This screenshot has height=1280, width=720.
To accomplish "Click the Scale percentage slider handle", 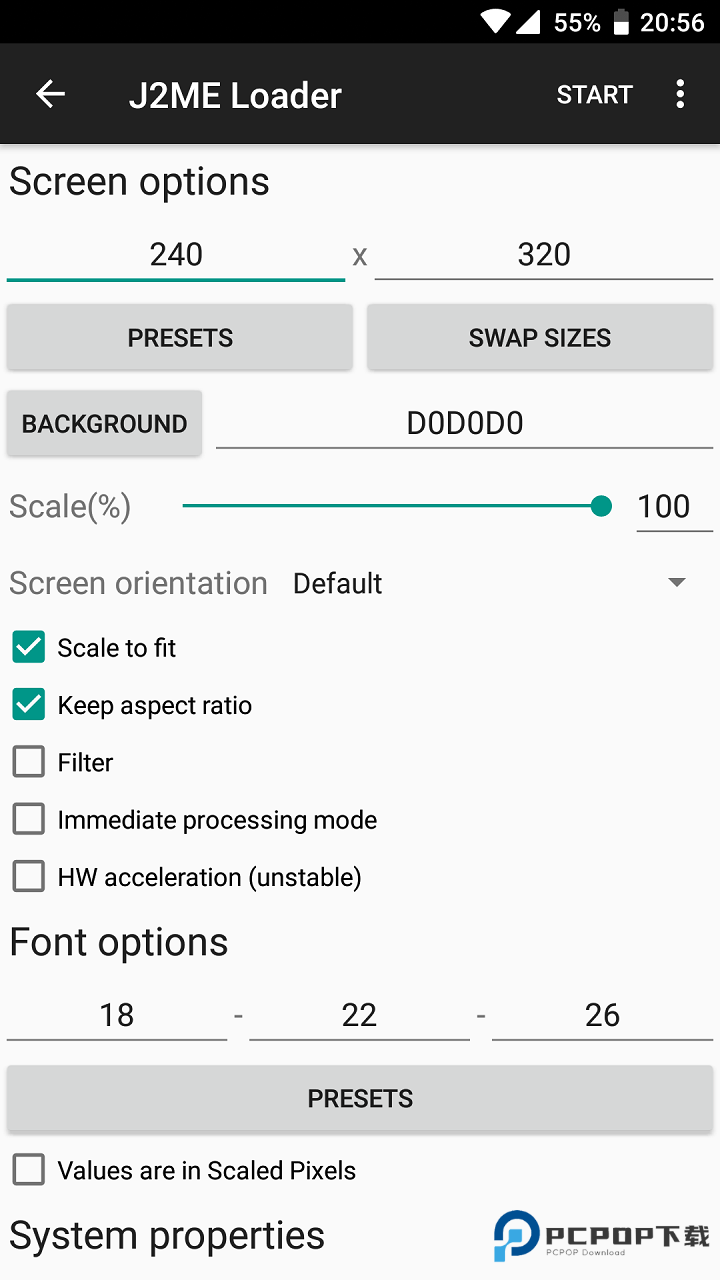I will tap(601, 506).
